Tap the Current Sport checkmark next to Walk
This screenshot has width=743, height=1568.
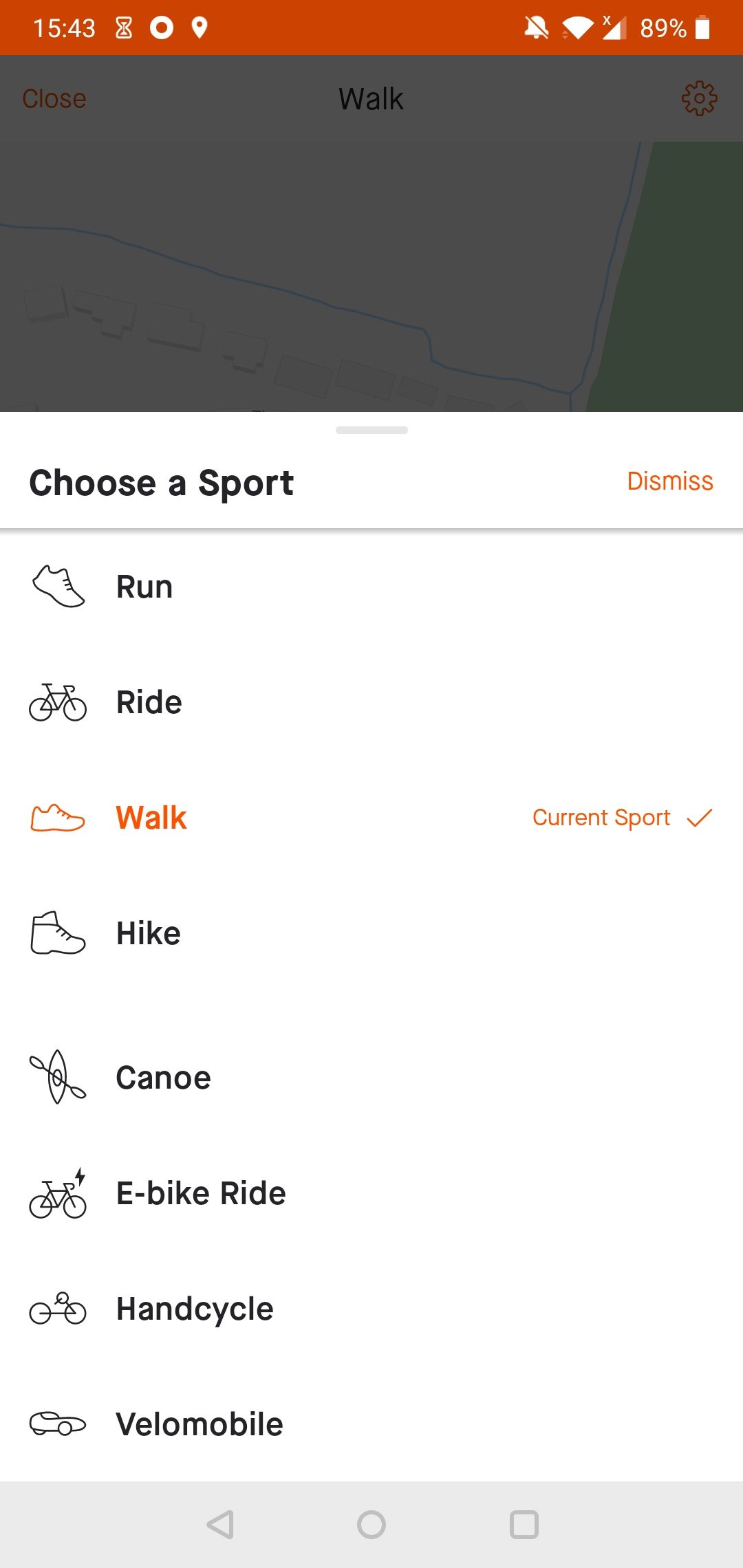[x=700, y=818]
